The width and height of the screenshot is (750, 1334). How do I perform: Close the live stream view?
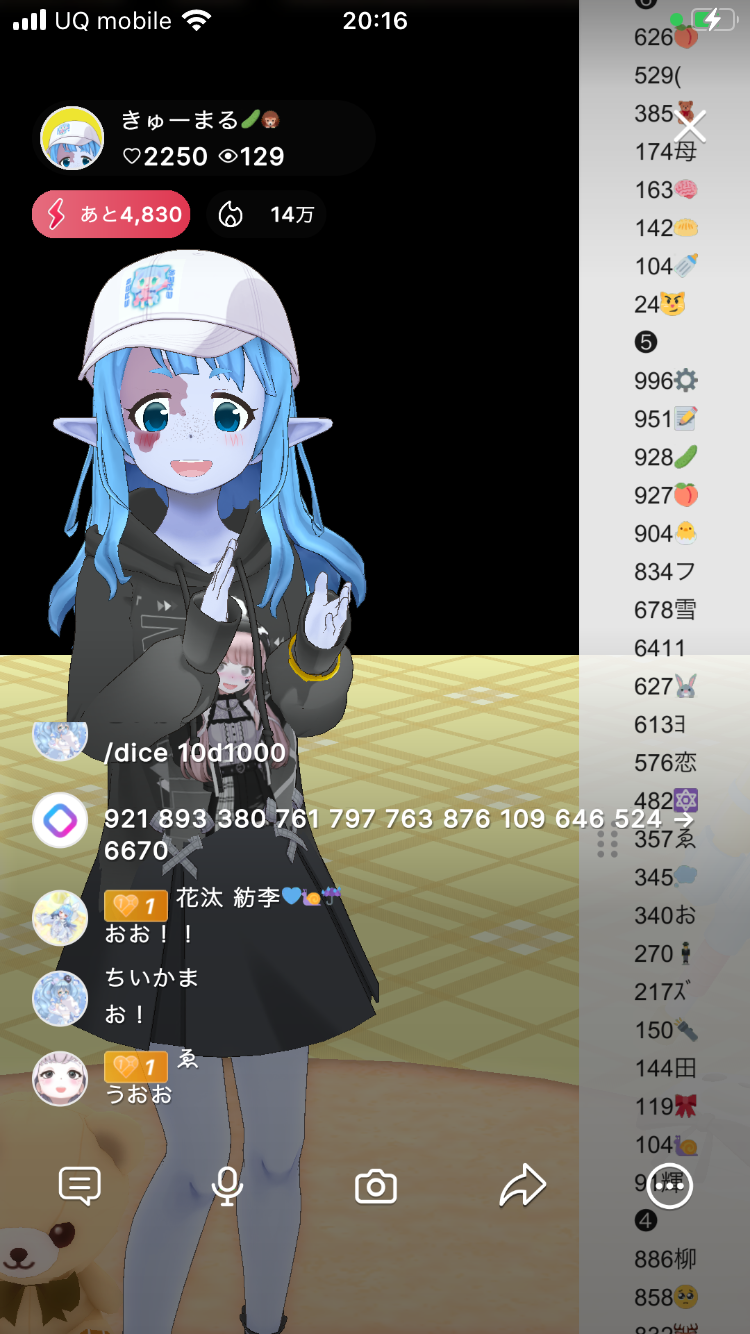tap(690, 126)
